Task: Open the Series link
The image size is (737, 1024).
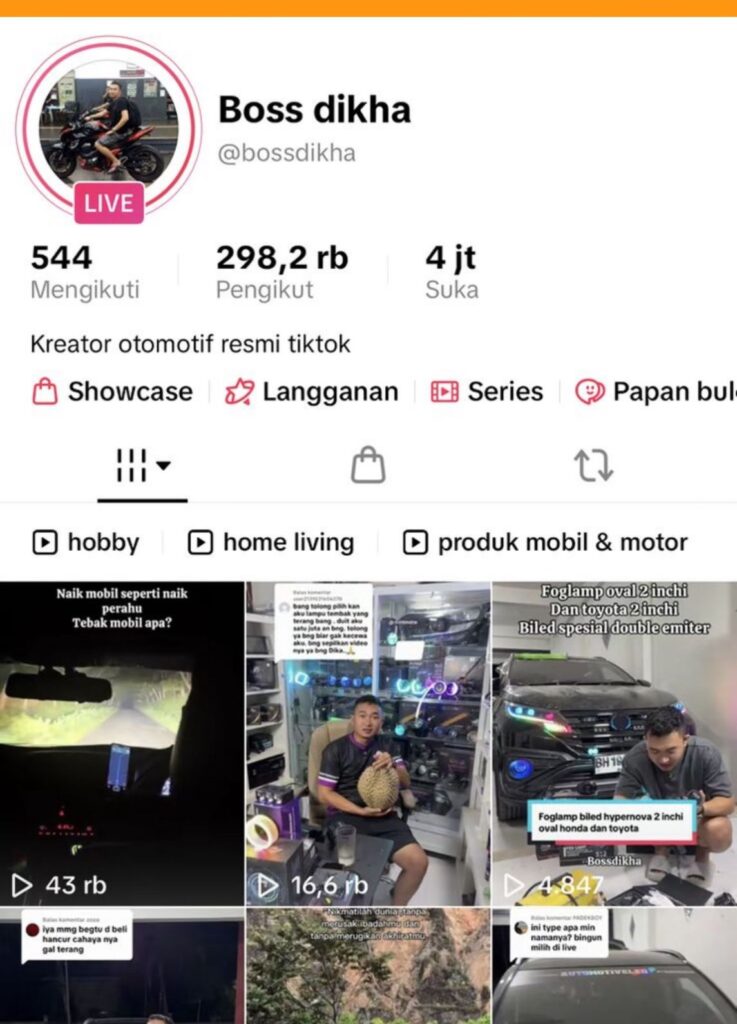Action: (487, 392)
